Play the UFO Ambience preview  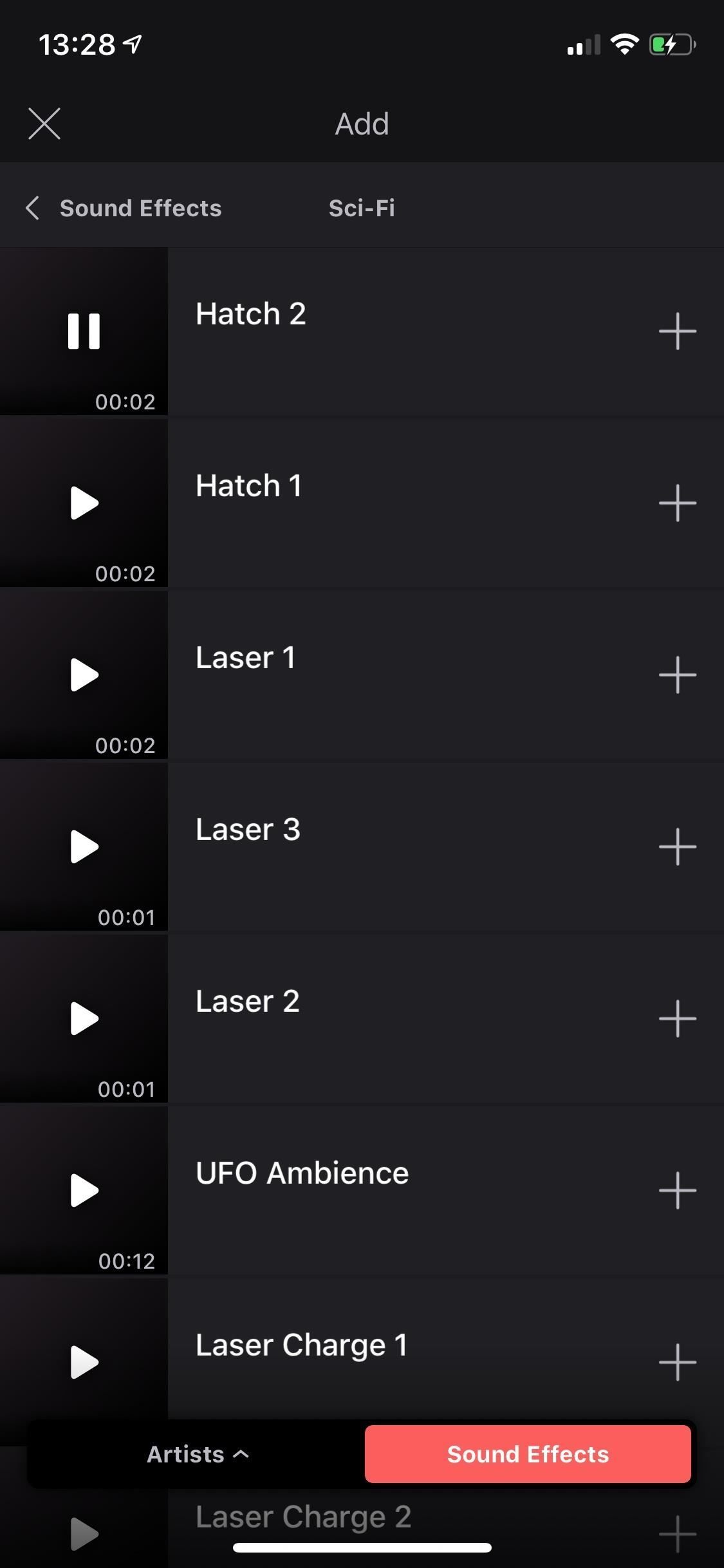point(84,1190)
